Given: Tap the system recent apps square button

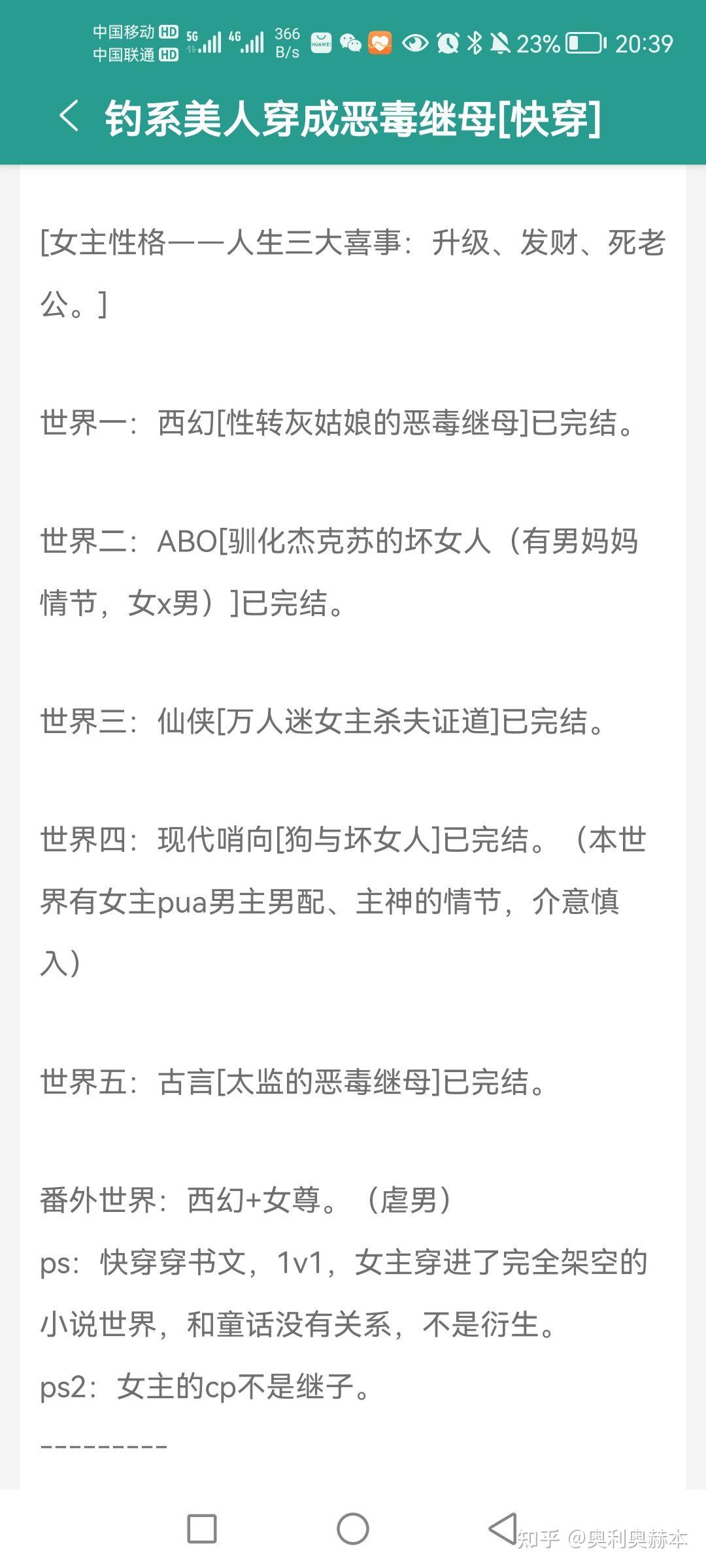Looking at the screenshot, I should tap(202, 1529).
